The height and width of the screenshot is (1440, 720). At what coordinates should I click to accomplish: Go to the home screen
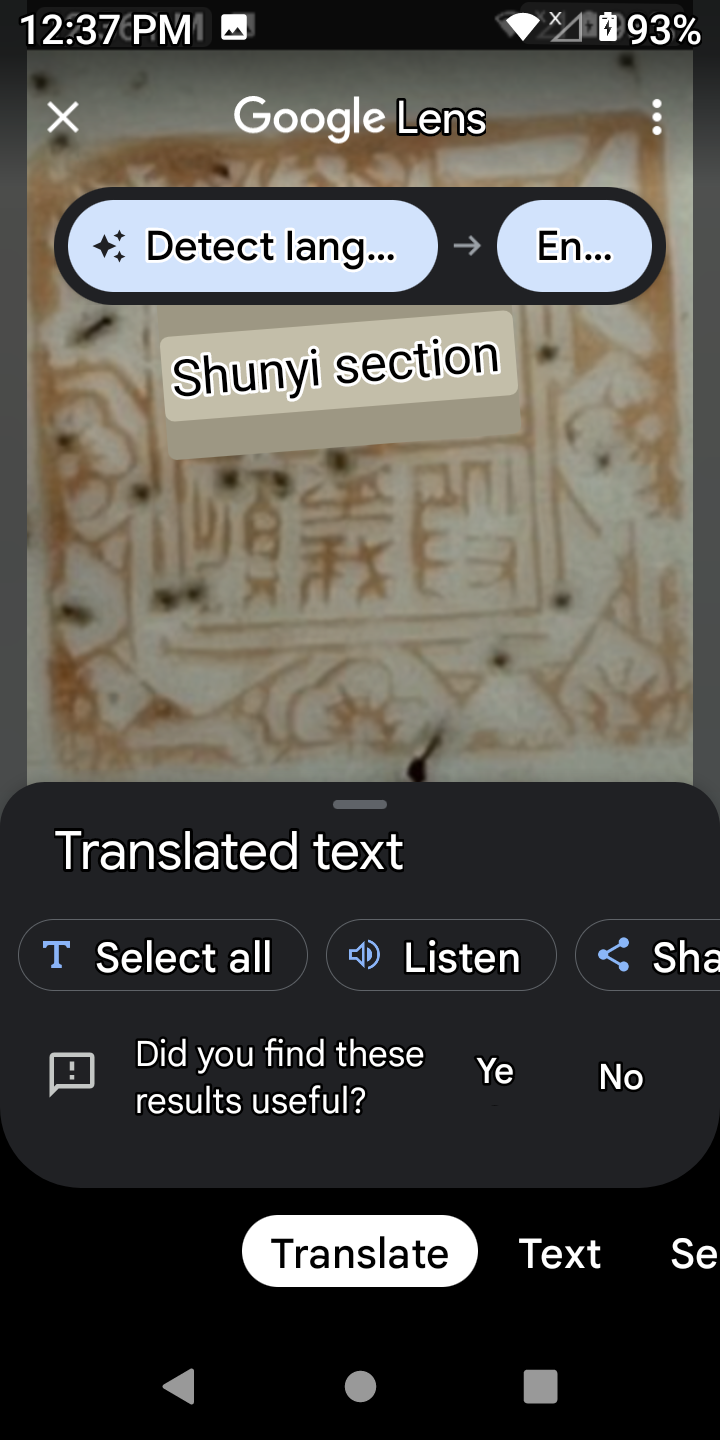pyautogui.click(x=360, y=1387)
